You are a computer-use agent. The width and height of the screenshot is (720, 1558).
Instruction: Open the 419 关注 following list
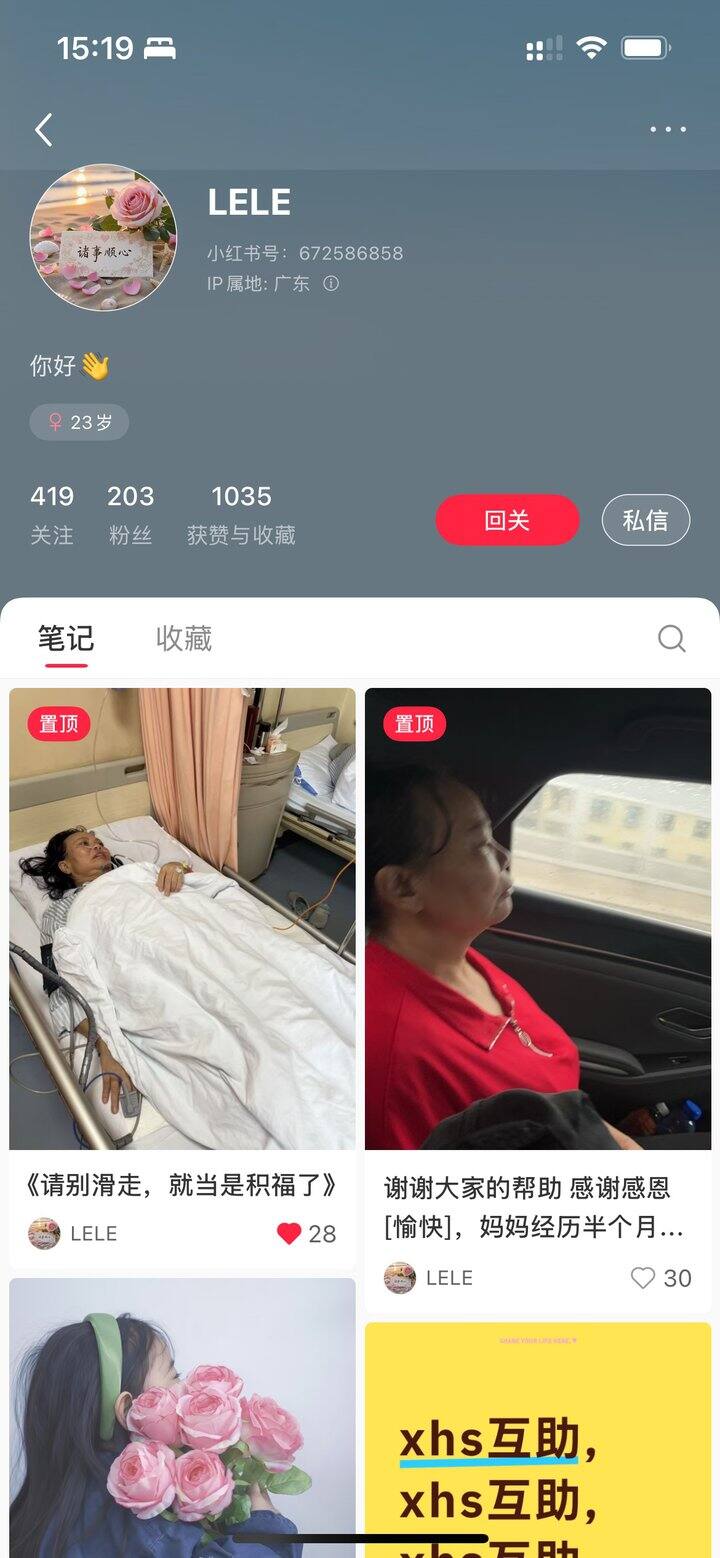pyautogui.click(x=52, y=514)
